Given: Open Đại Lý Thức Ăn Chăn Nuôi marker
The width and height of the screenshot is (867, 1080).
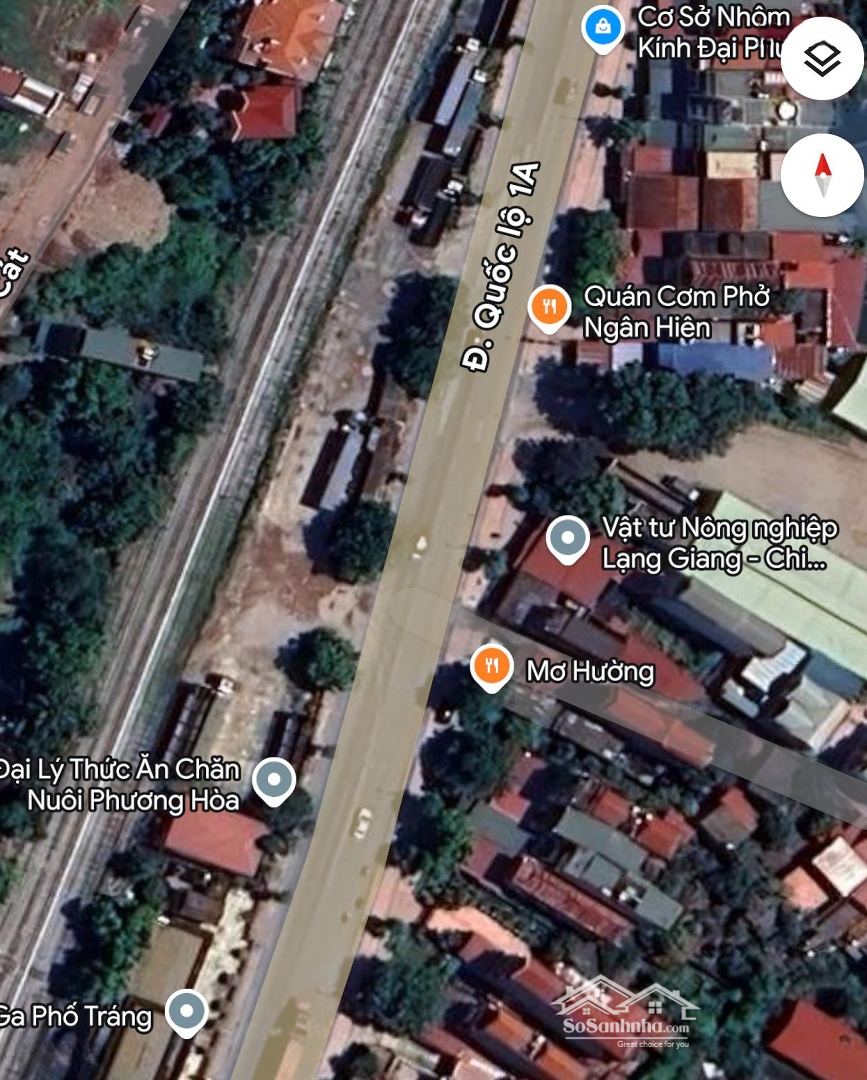Looking at the screenshot, I should tap(273, 780).
